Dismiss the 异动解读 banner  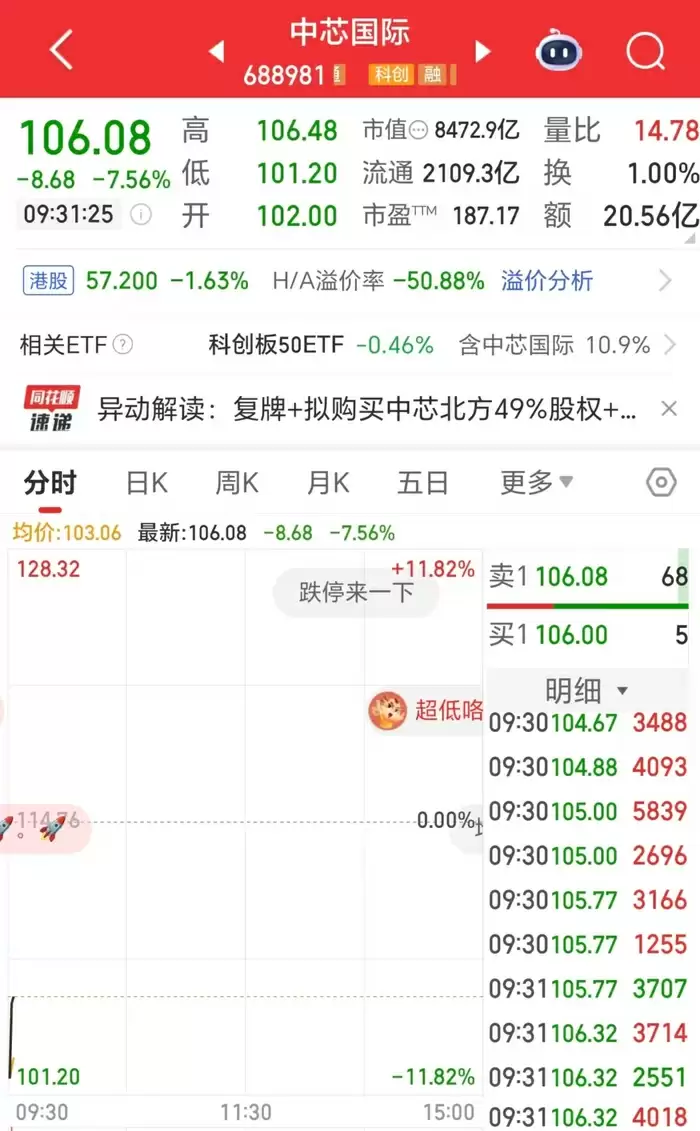[669, 408]
